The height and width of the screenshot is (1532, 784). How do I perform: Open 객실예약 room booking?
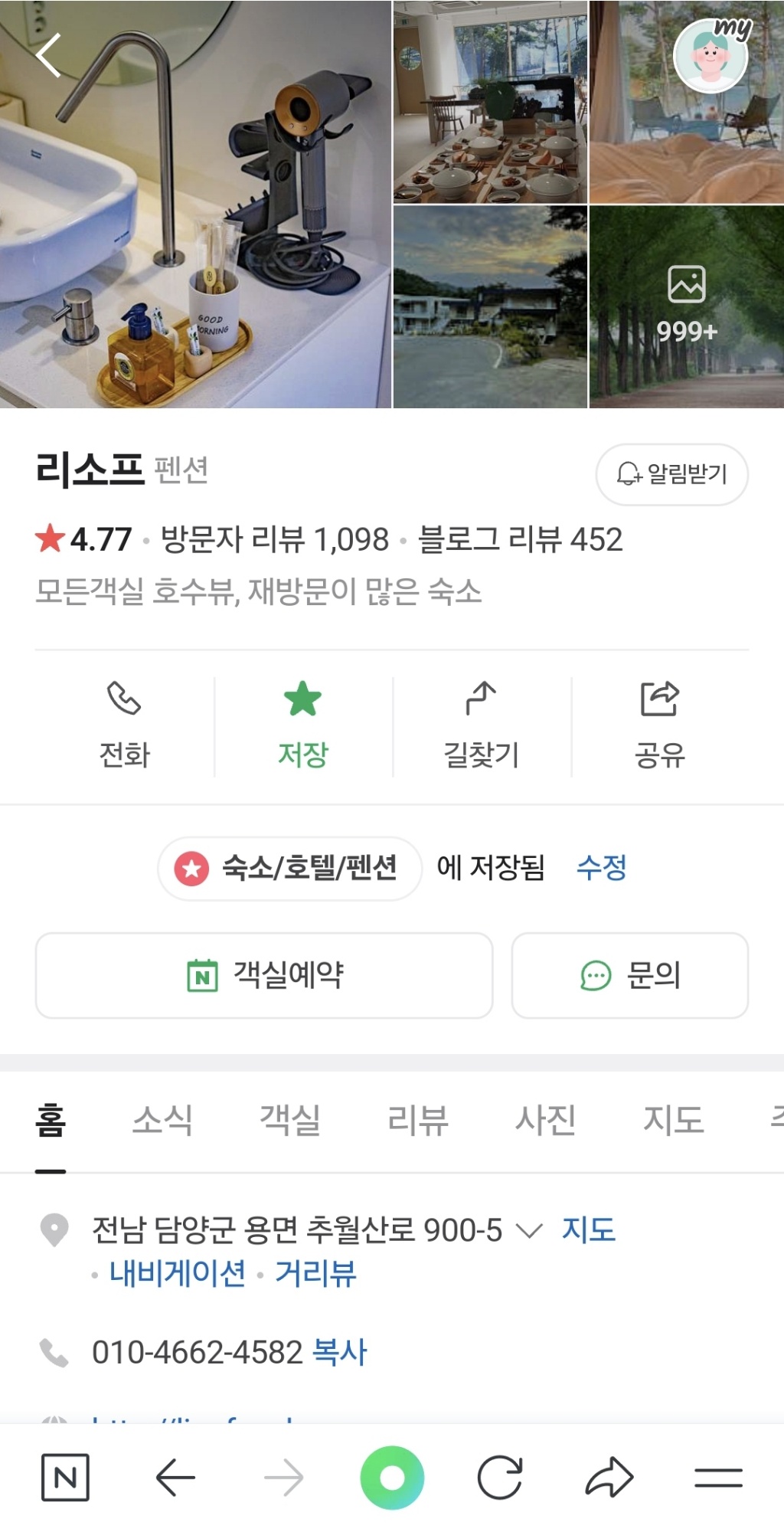tap(264, 975)
